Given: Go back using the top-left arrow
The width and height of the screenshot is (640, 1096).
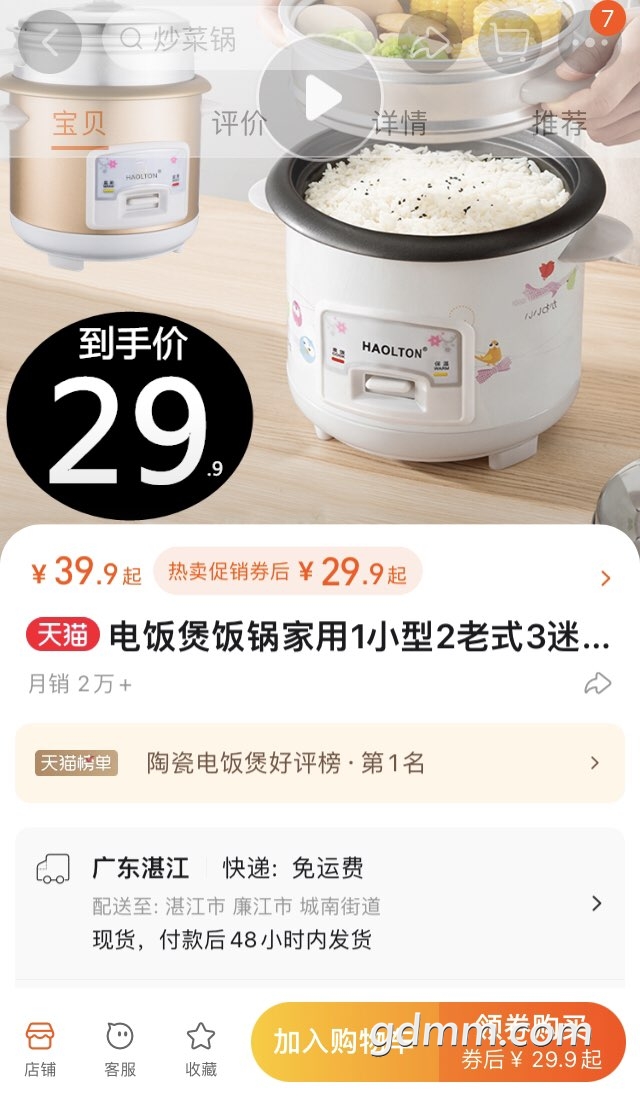Looking at the screenshot, I should (49, 43).
